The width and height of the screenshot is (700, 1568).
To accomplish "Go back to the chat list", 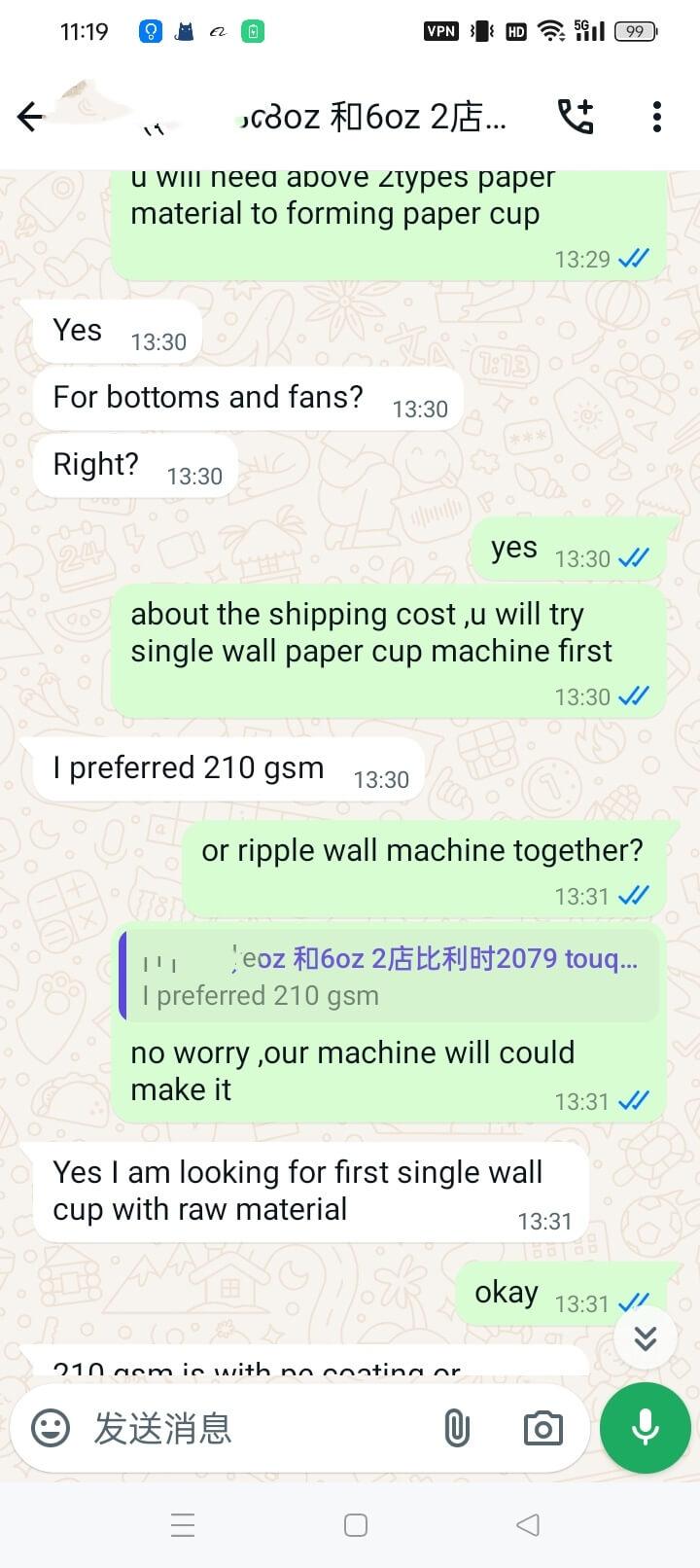I will pos(30,117).
